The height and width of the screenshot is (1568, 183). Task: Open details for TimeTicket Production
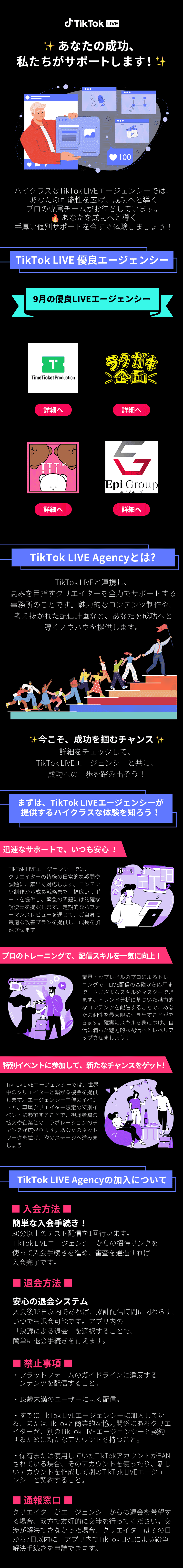pos(53,410)
